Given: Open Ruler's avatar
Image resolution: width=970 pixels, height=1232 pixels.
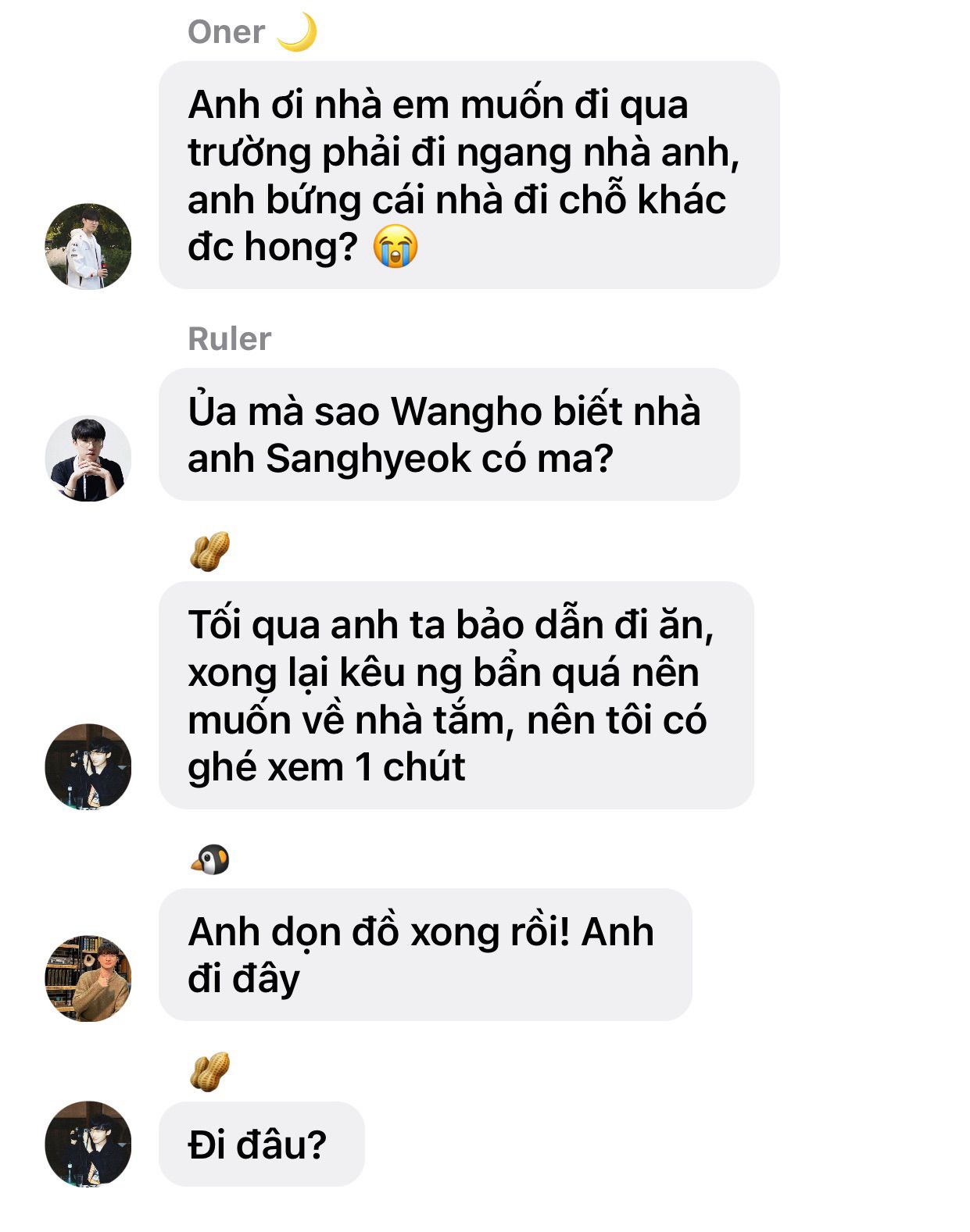Looking at the screenshot, I should pos(88,458).
